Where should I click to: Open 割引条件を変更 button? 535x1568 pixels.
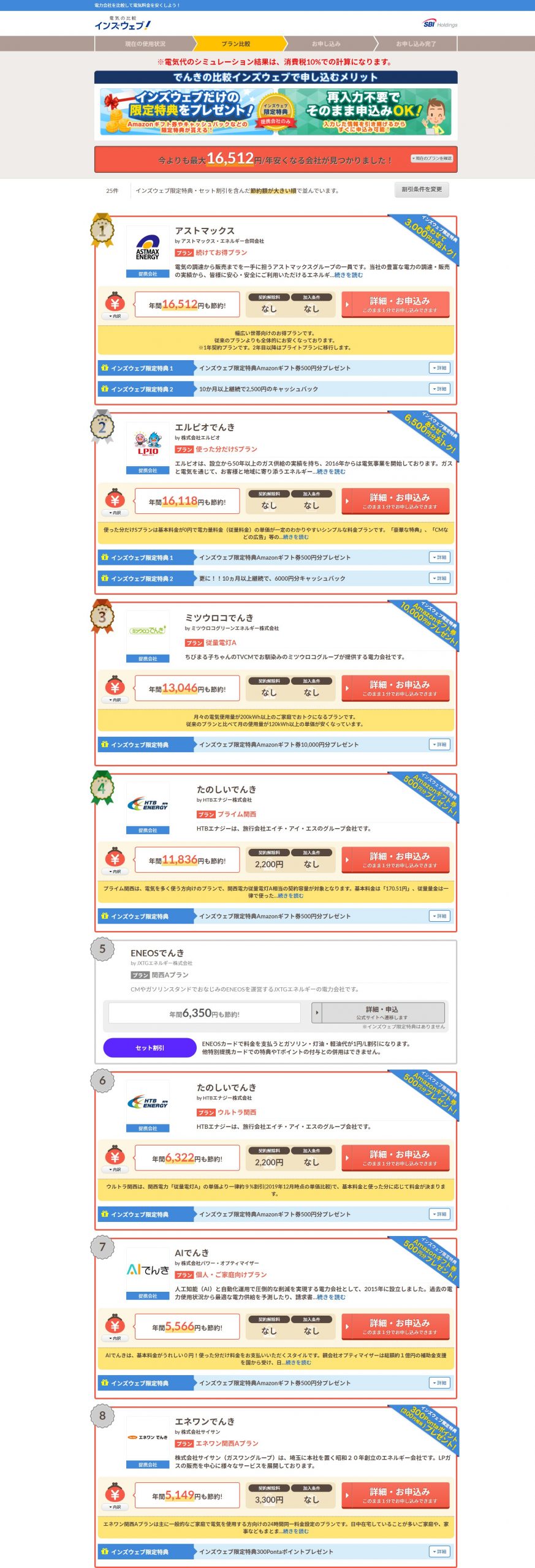422,190
